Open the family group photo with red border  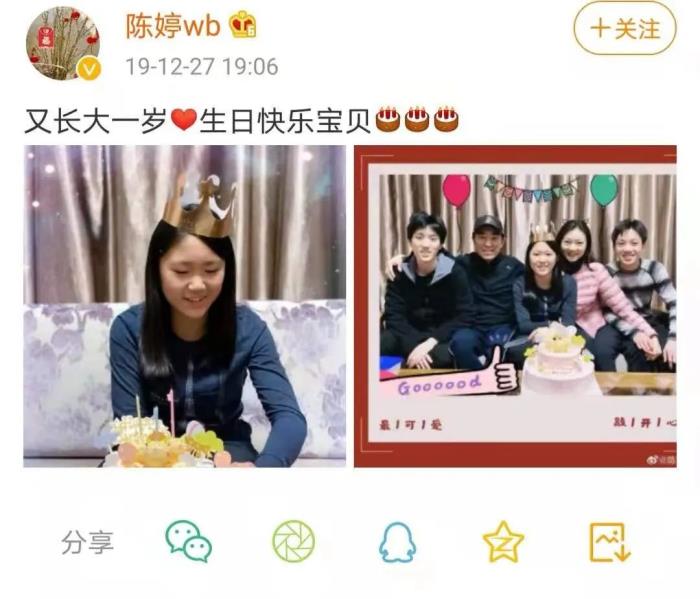515,306
